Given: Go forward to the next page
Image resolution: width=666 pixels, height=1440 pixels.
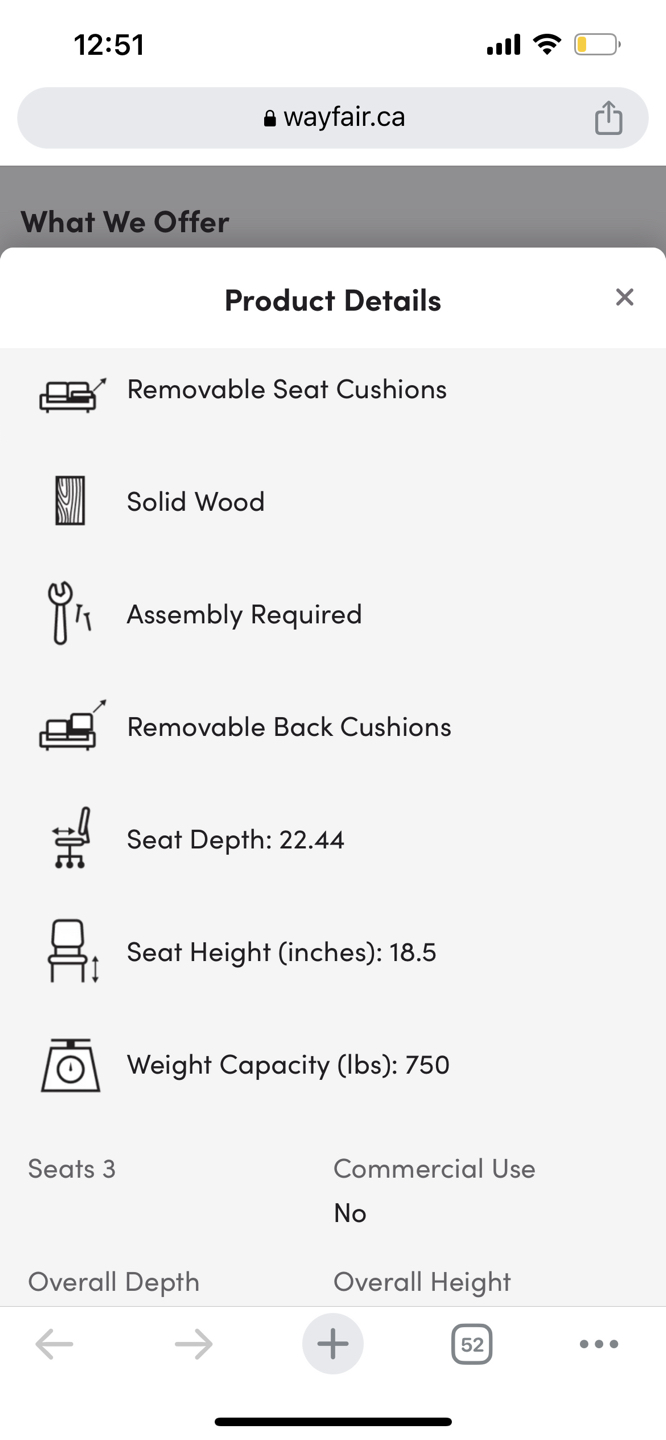Looking at the screenshot, I should pos(193,1344).
